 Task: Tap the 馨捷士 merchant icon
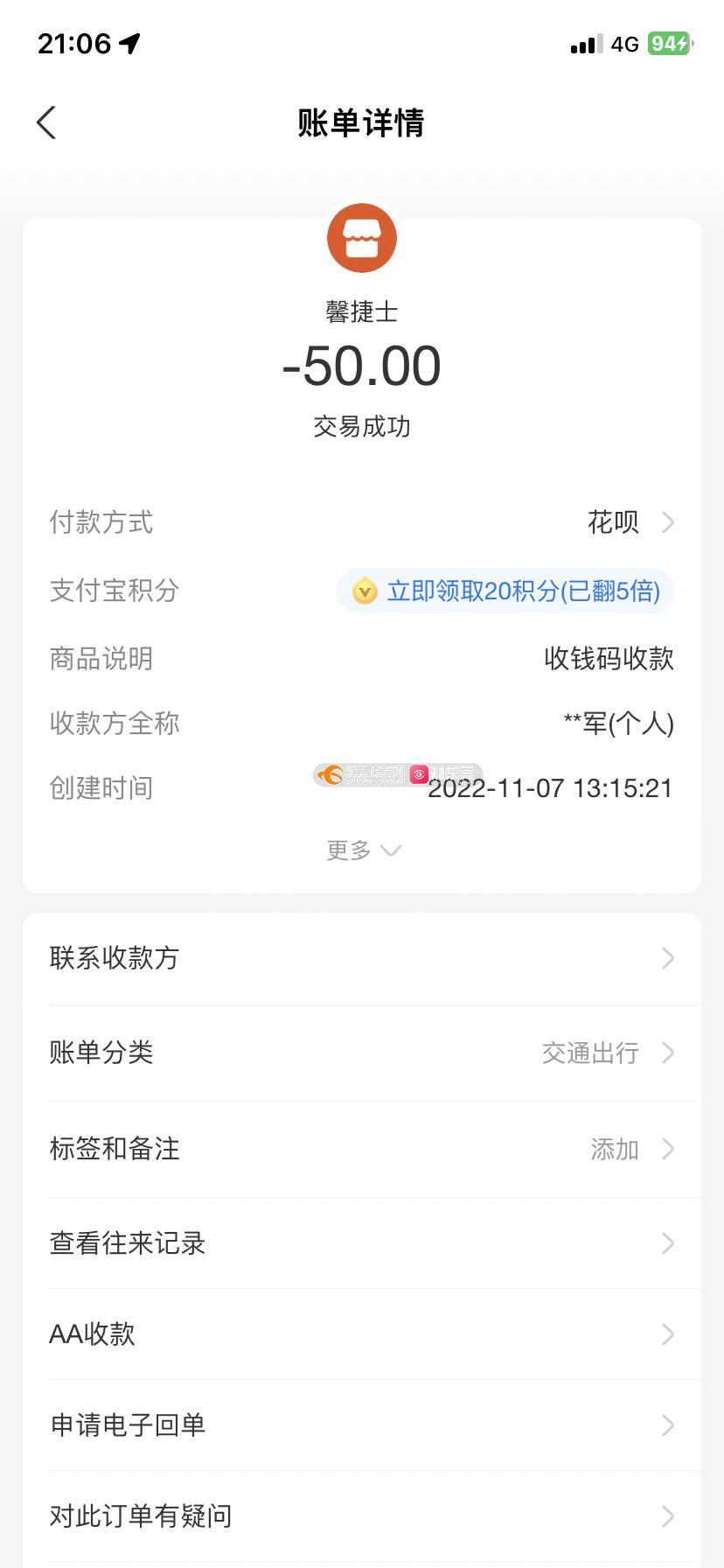pyautogui.click(x=362, y=238)
